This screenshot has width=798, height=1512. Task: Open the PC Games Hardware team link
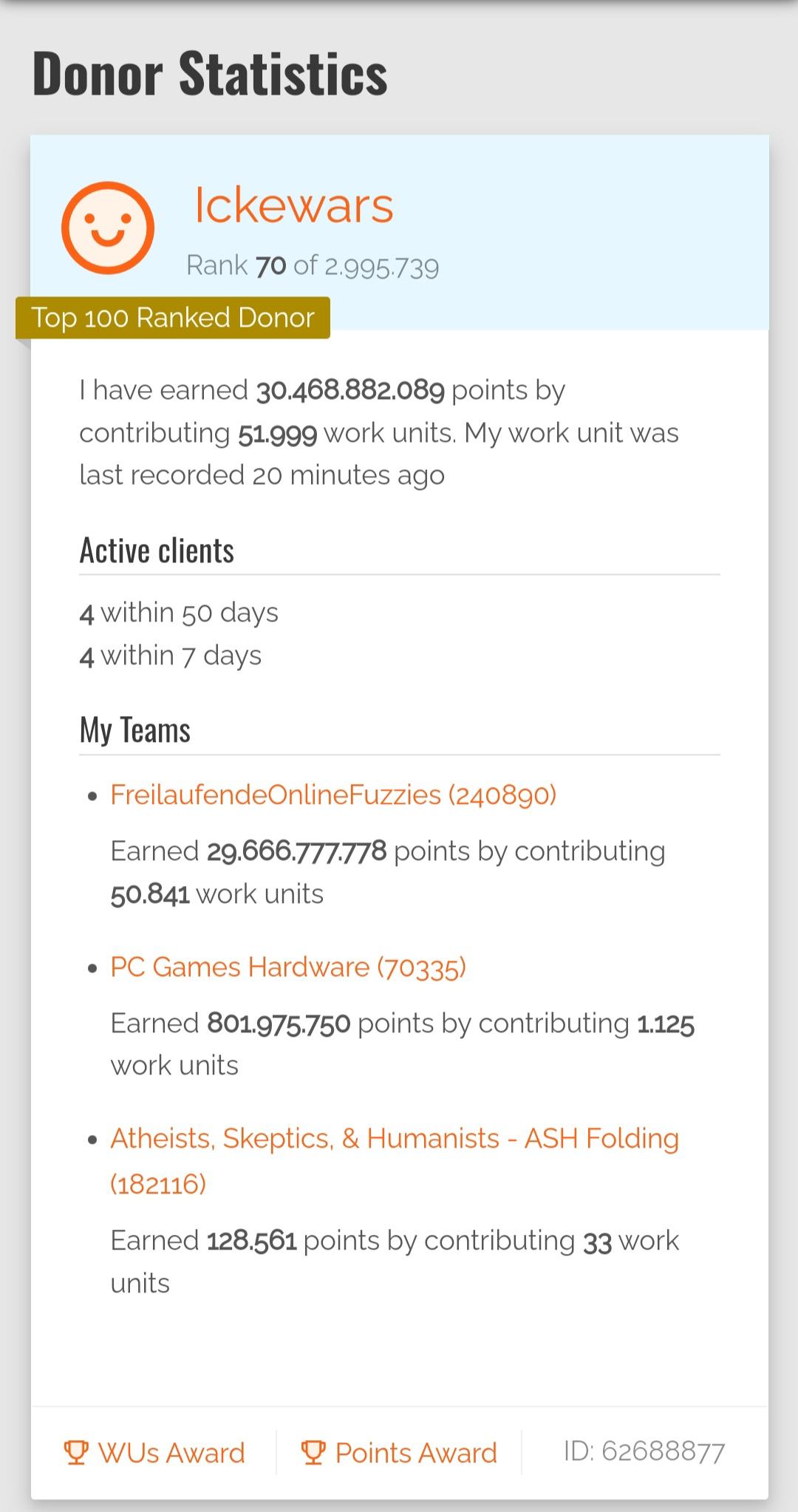point(288,967)
